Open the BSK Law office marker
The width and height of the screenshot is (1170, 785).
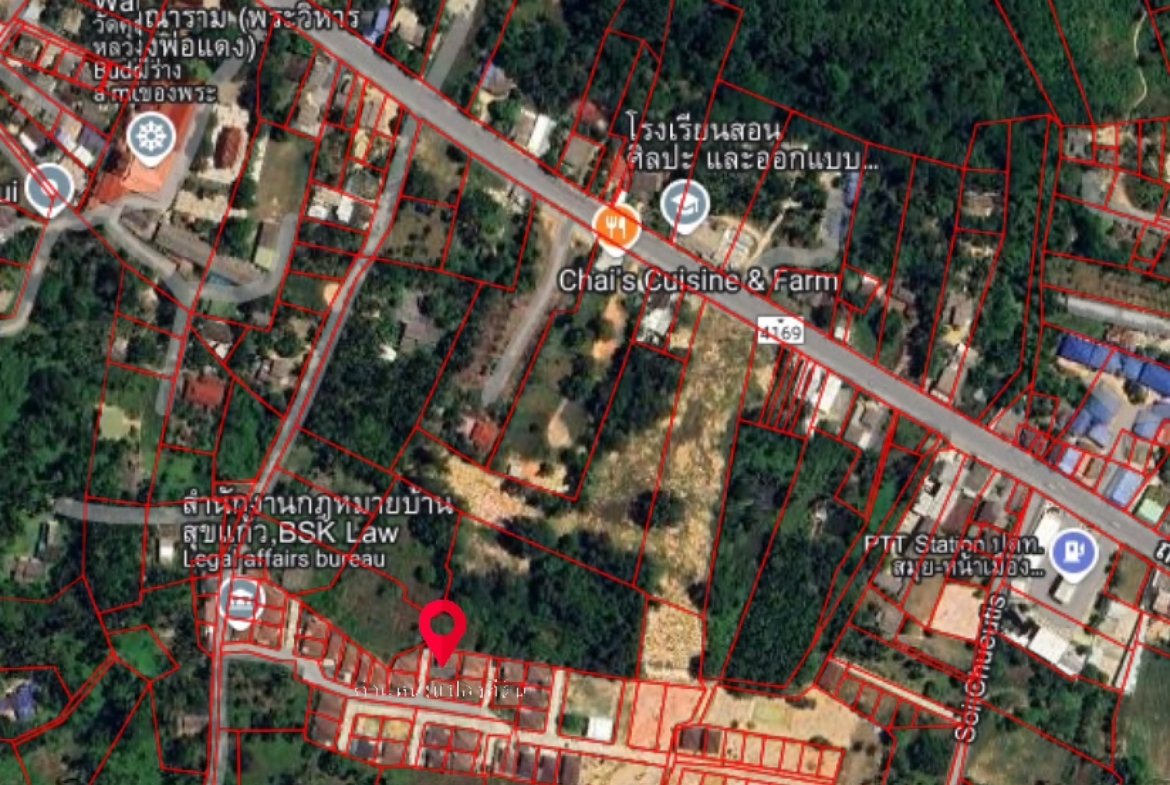[x=241, y=601]
